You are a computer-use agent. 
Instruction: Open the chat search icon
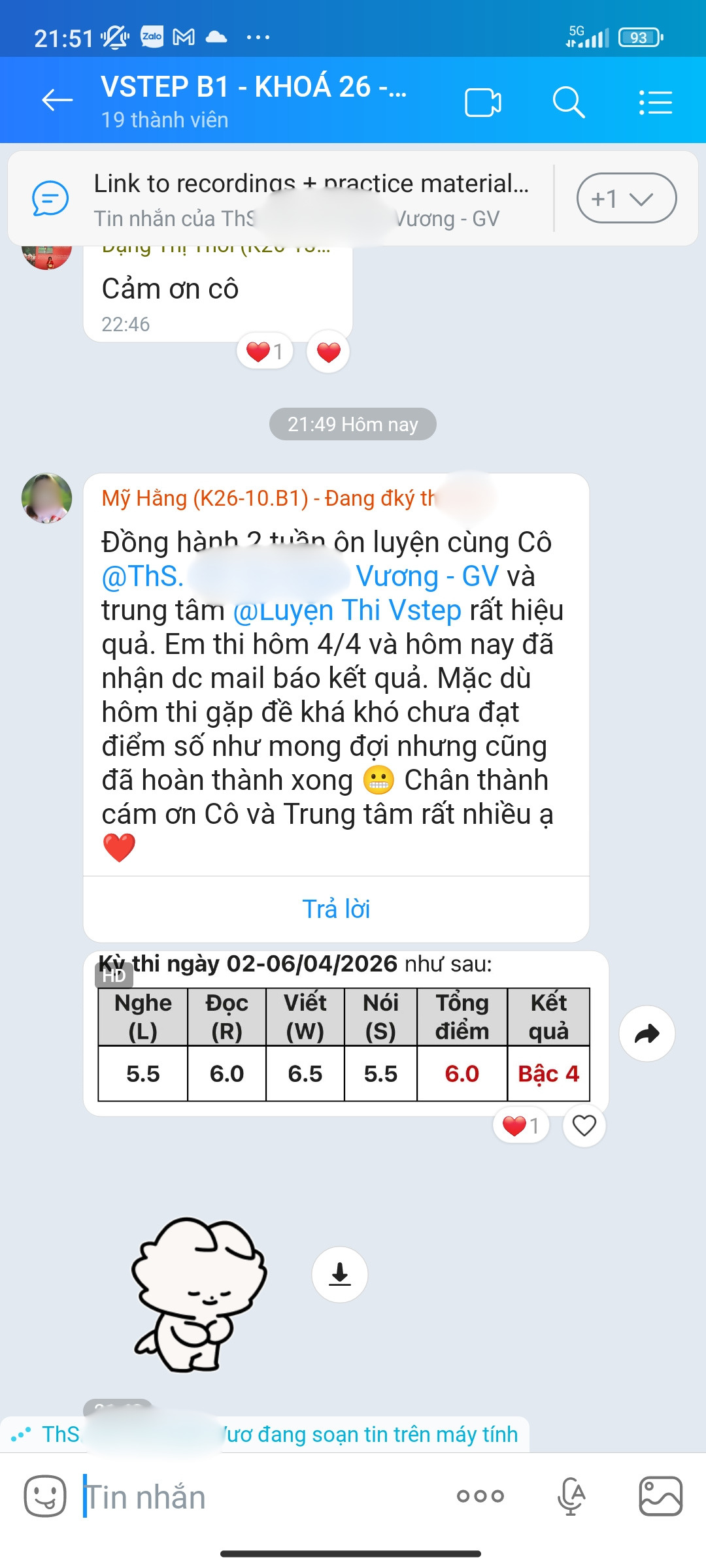(x=568, y=102)
